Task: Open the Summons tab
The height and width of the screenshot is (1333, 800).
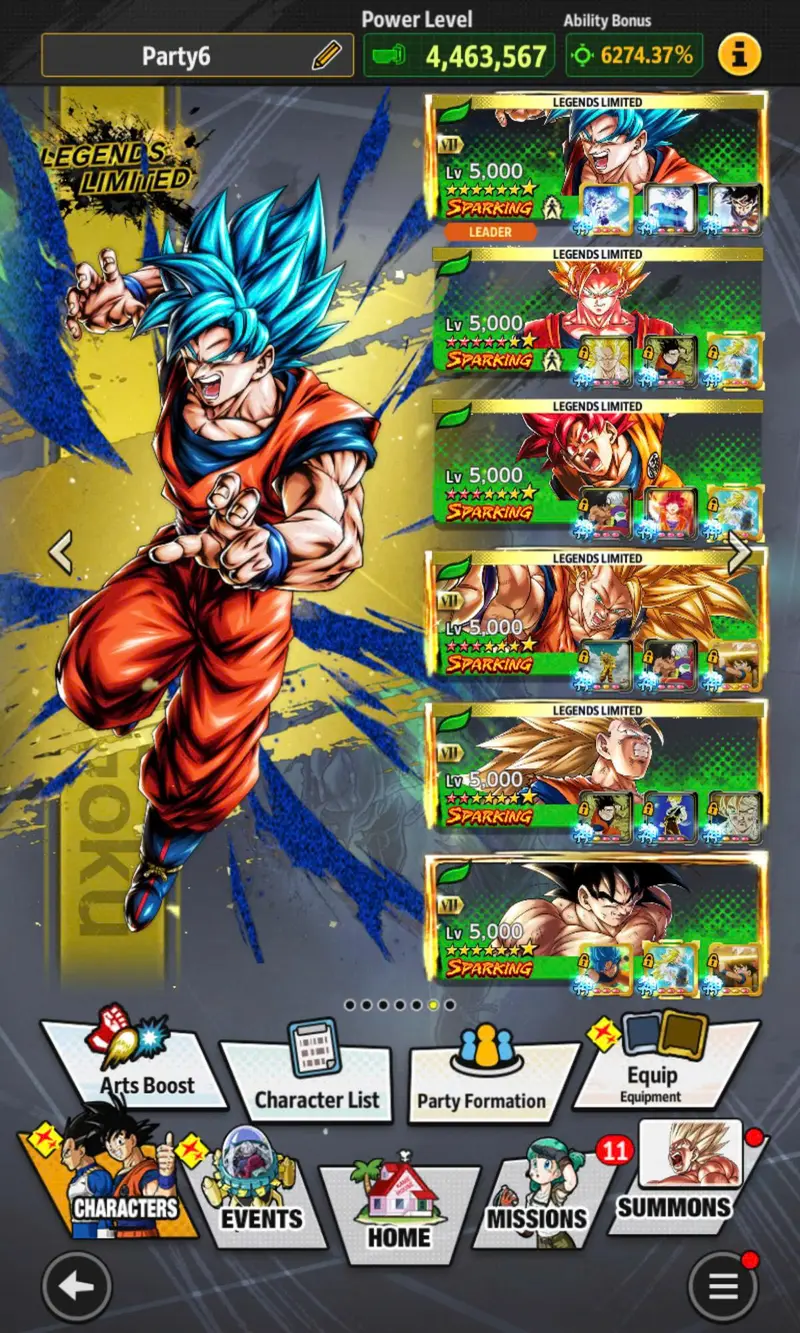Action: coord(680,1180)
